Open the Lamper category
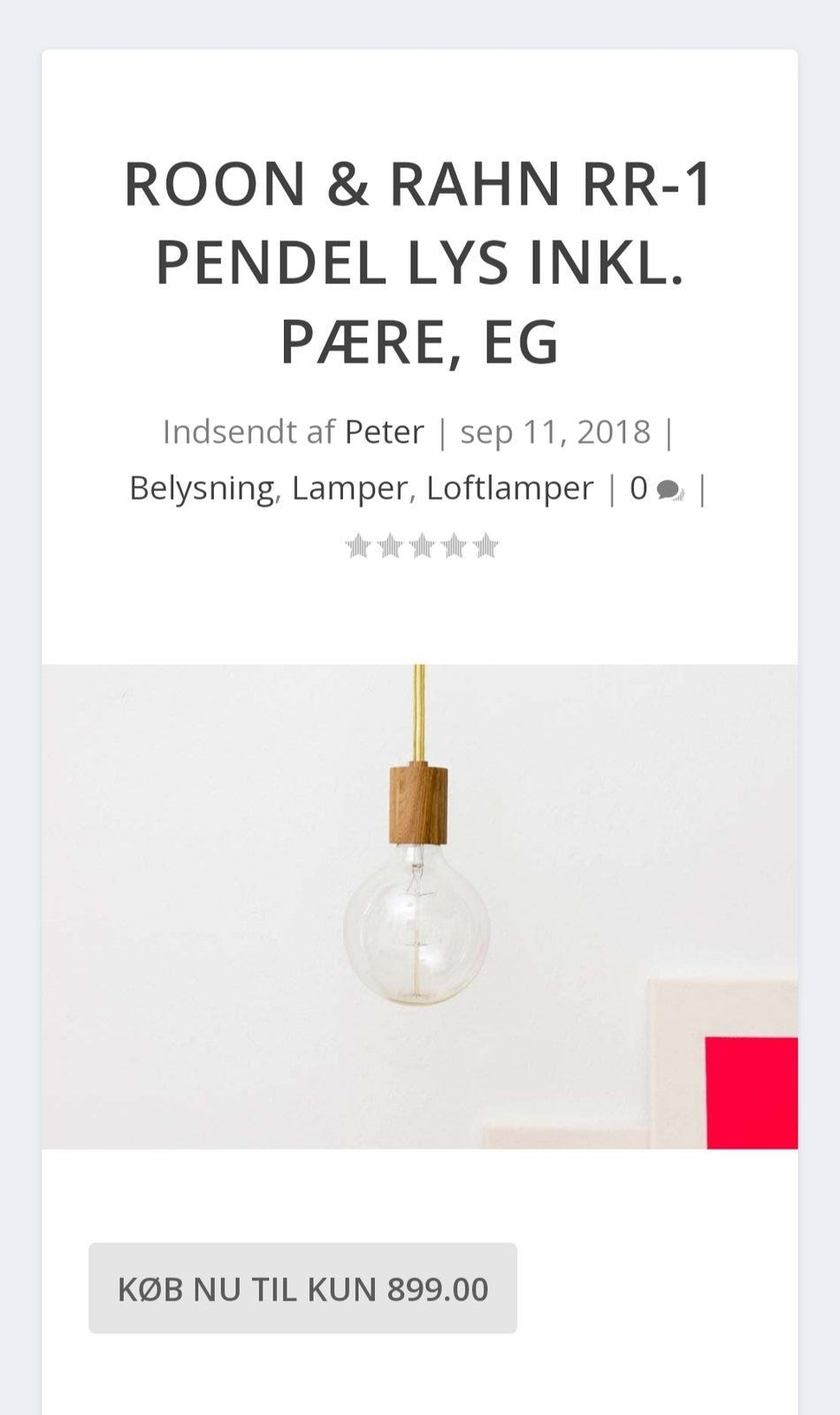The image size is (840, 1415). (351, 487)
